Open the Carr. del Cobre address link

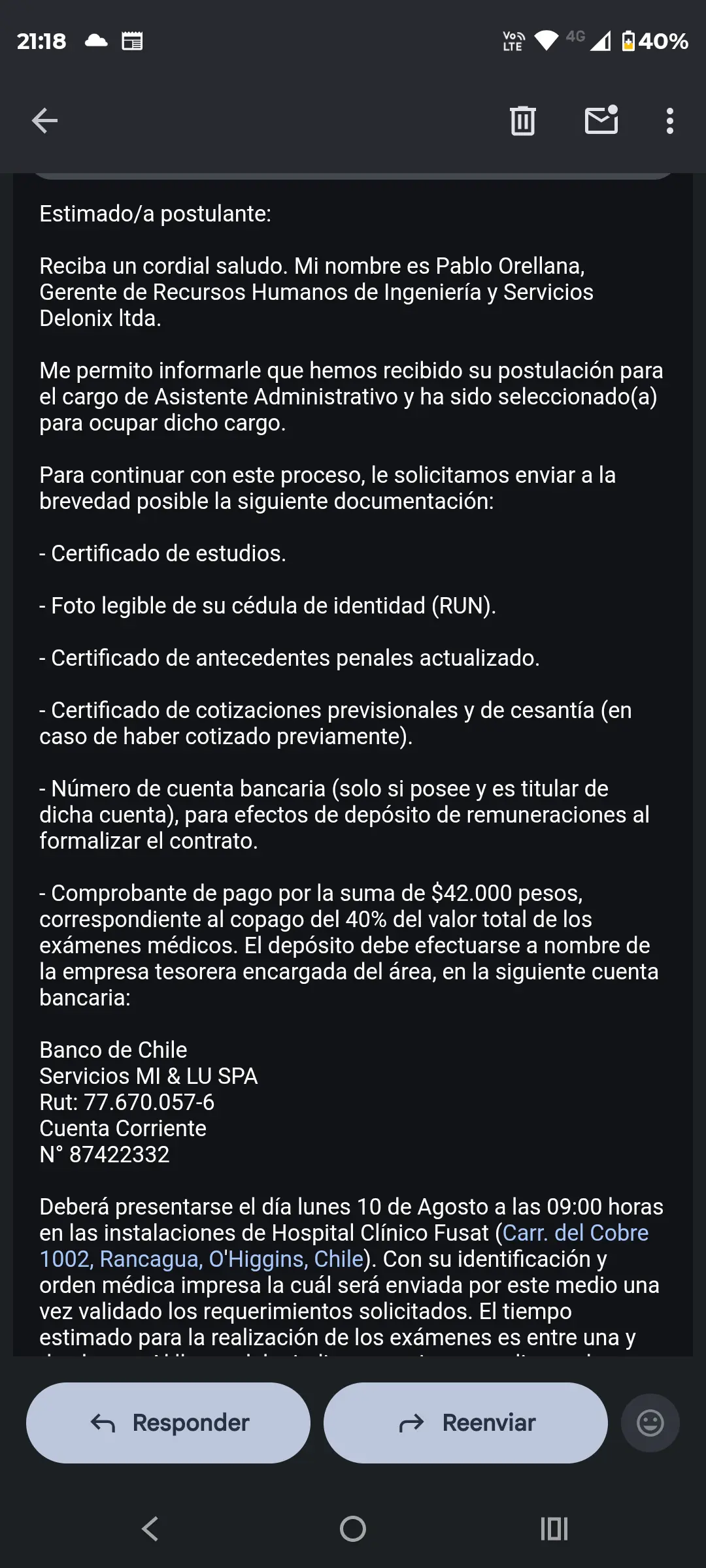point(344,1245)
